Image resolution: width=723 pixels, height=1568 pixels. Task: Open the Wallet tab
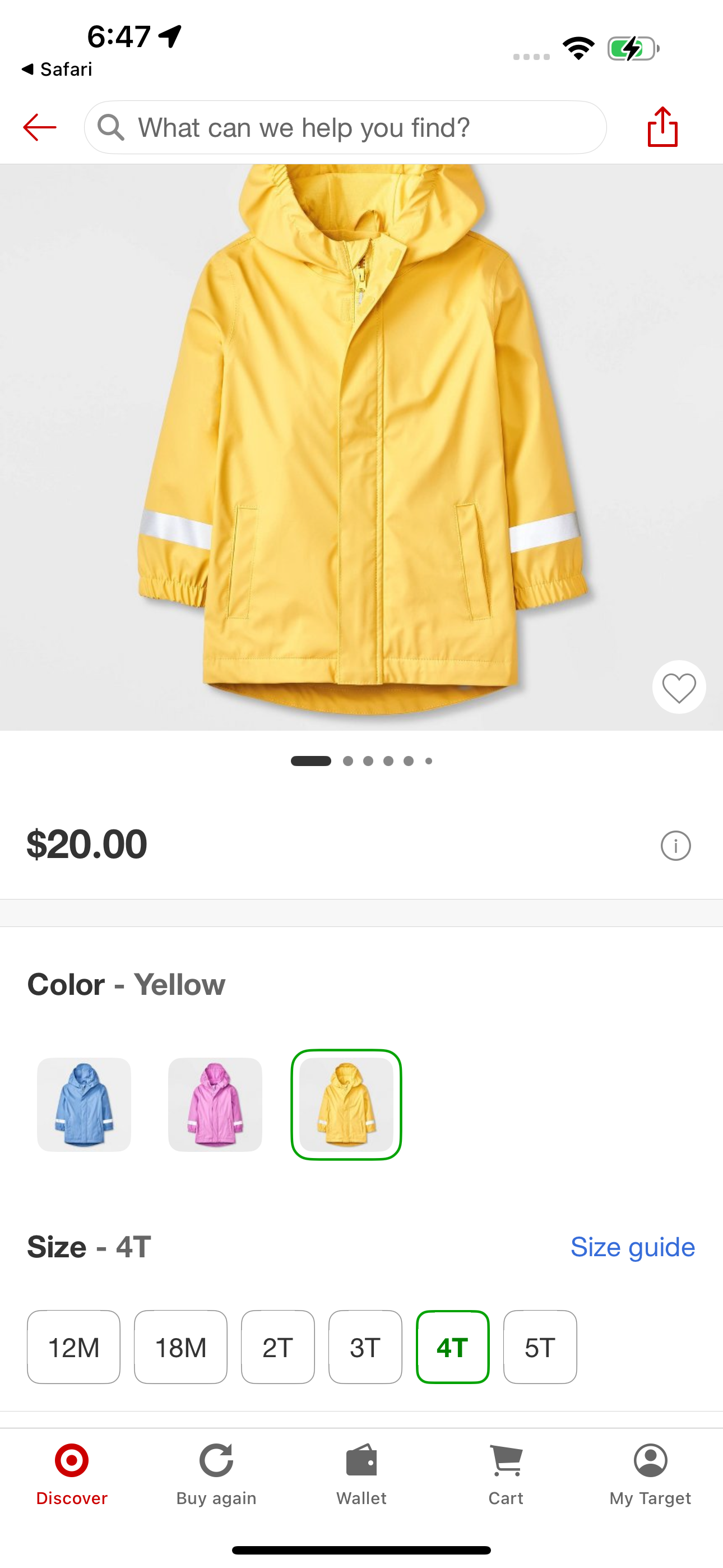(361, 1474)
